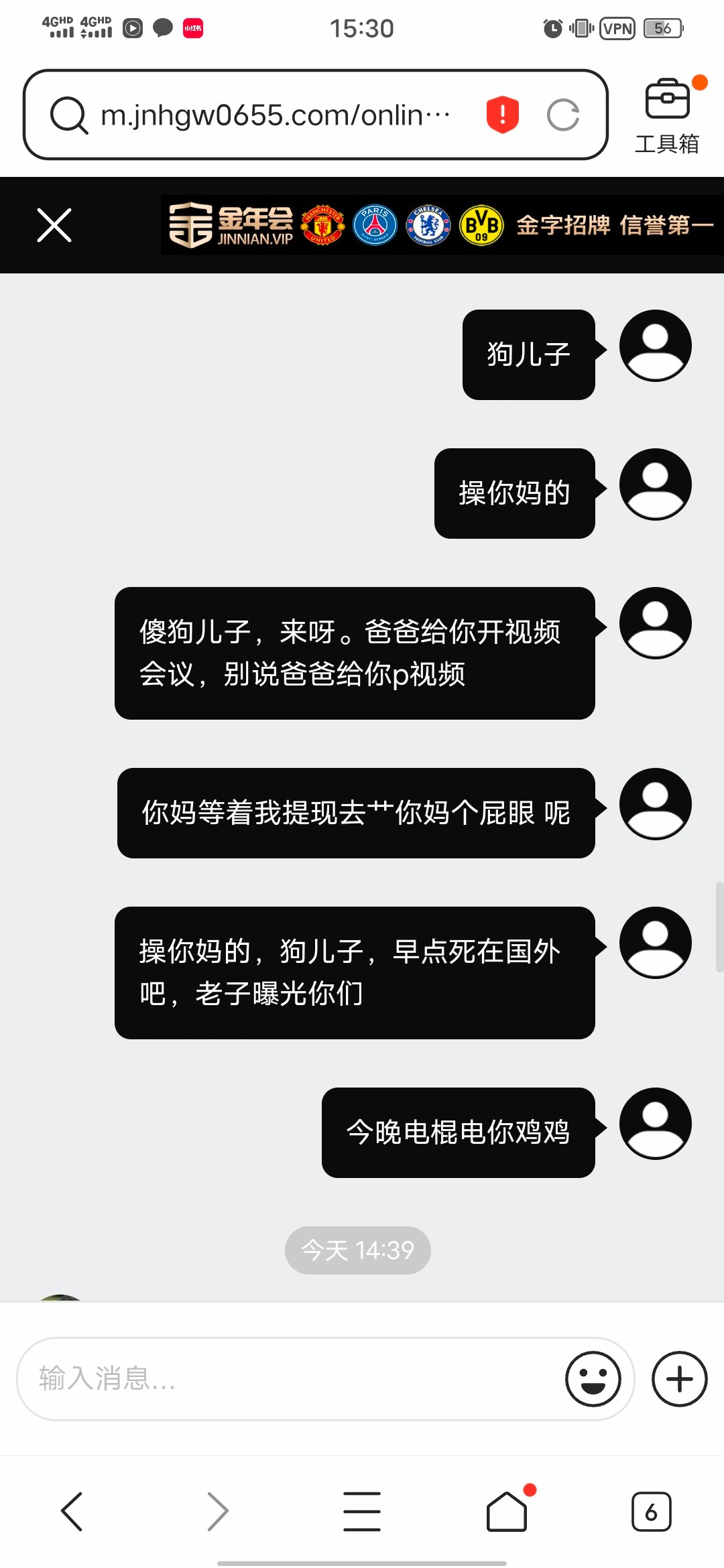Open the browser menu
The width and height of the screenshot is (724, 1568).
point(362,1512)
